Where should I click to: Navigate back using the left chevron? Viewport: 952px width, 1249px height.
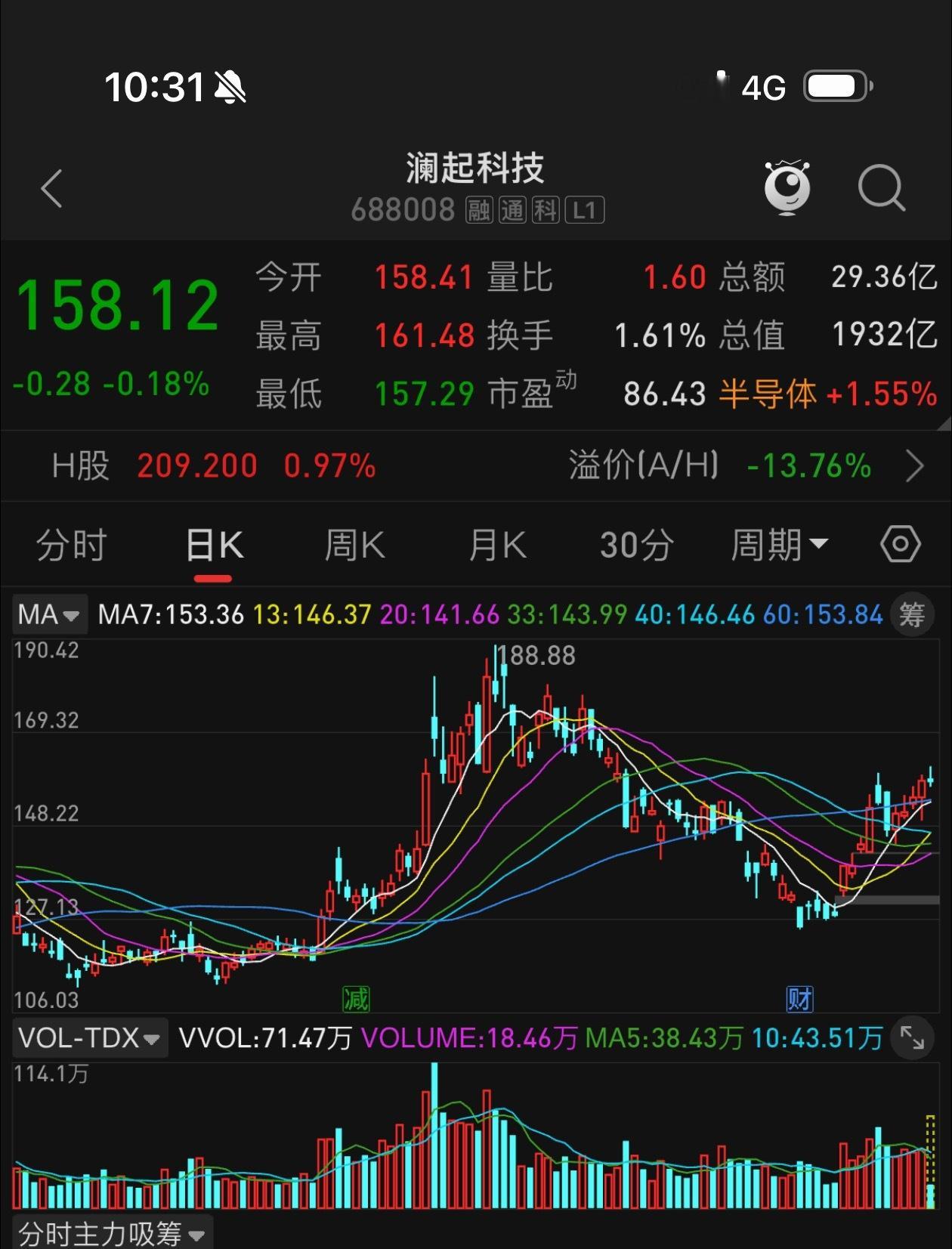(x=50, y=189)
